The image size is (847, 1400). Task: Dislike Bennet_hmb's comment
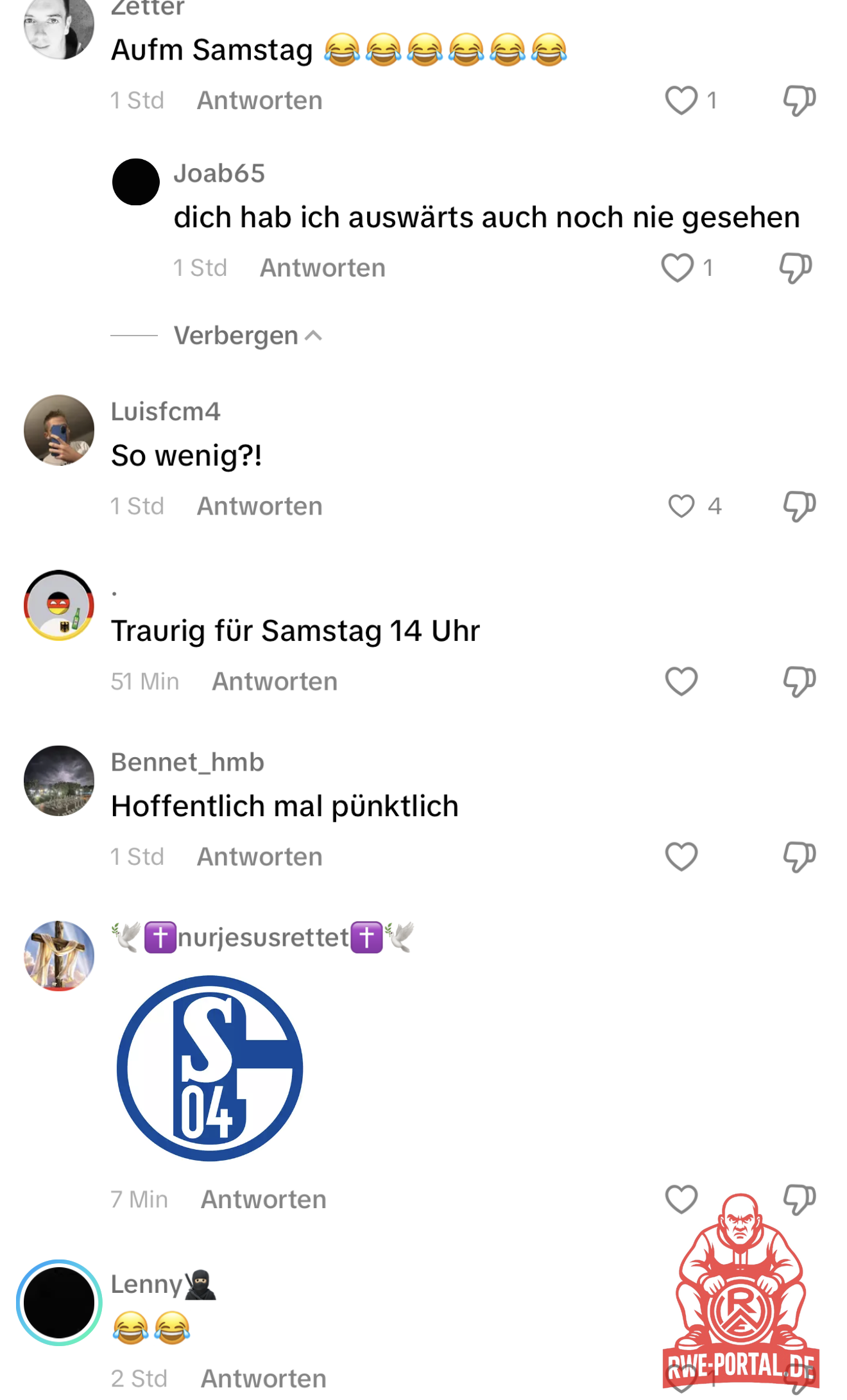(x=799, y=857)
